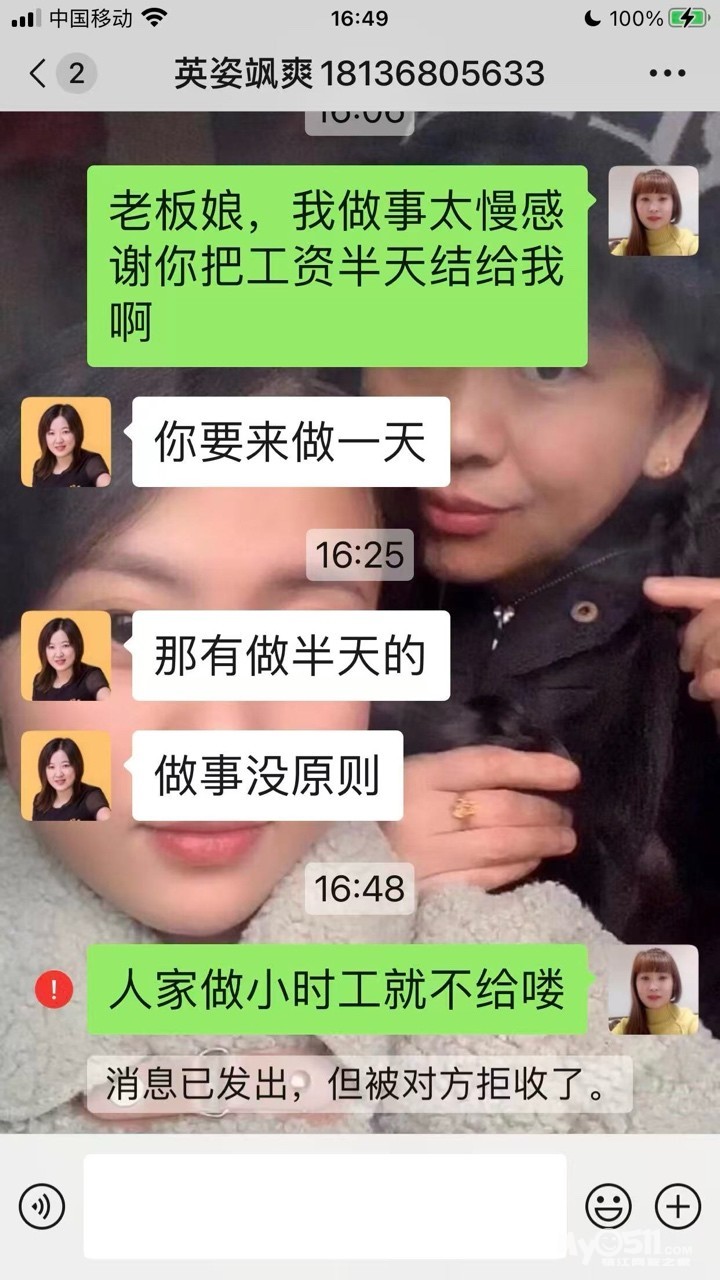This screenshot has height=1280, width=720.
Task: Open the plus attachments menu
Action: click(x=677, y=1206)
